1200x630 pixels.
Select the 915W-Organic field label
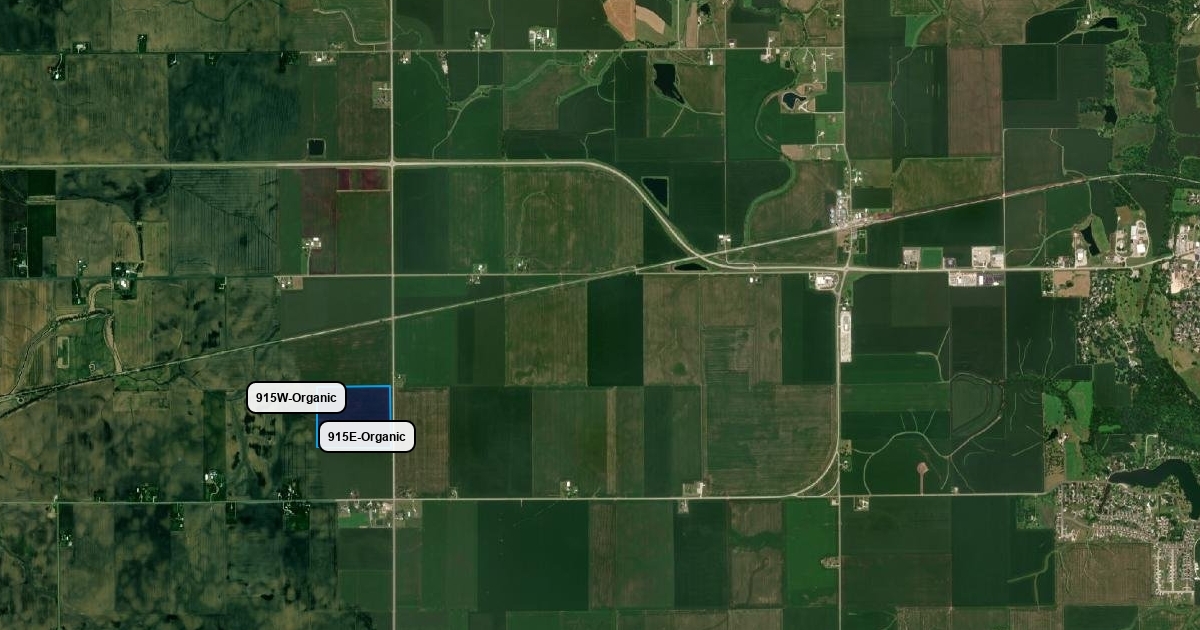296,398
